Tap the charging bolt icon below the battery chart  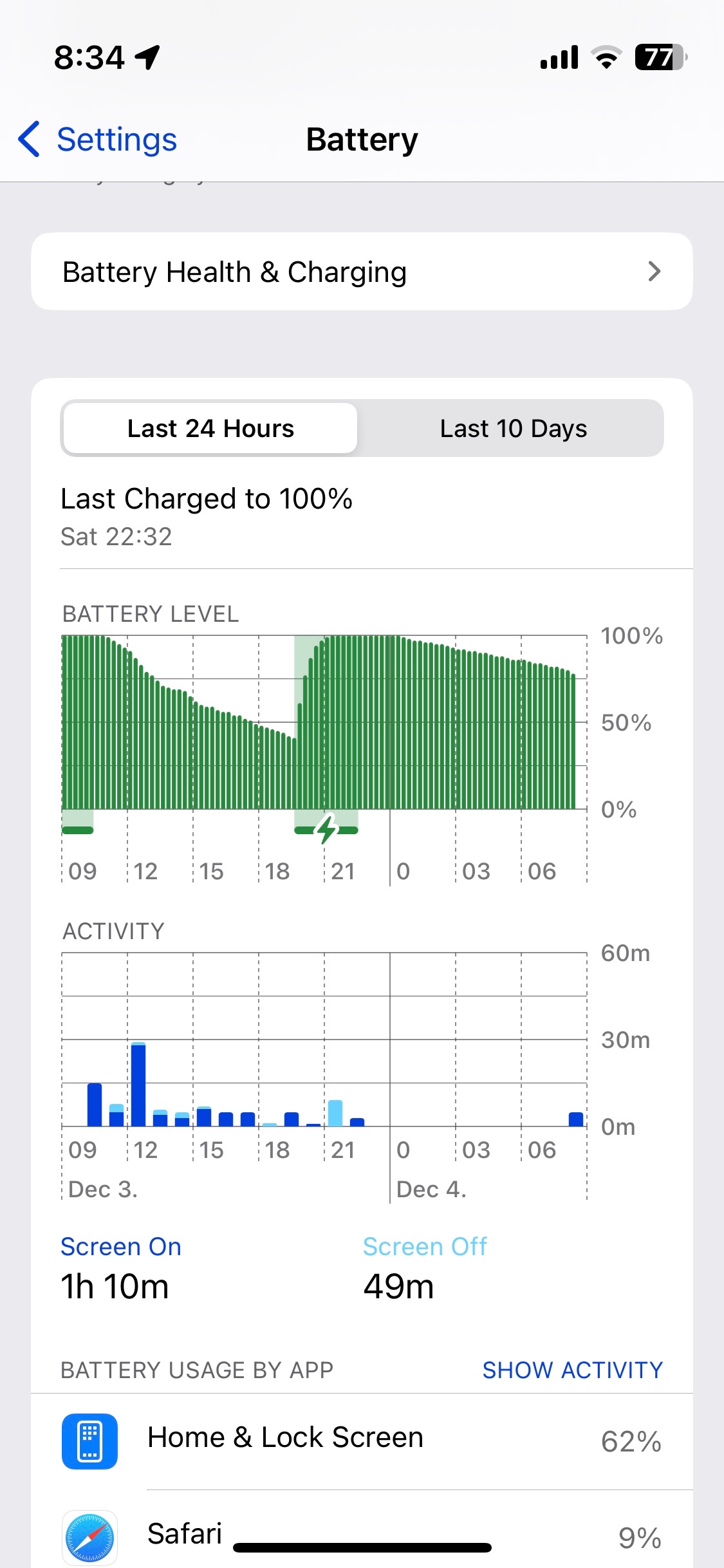(x=327, y=832)
